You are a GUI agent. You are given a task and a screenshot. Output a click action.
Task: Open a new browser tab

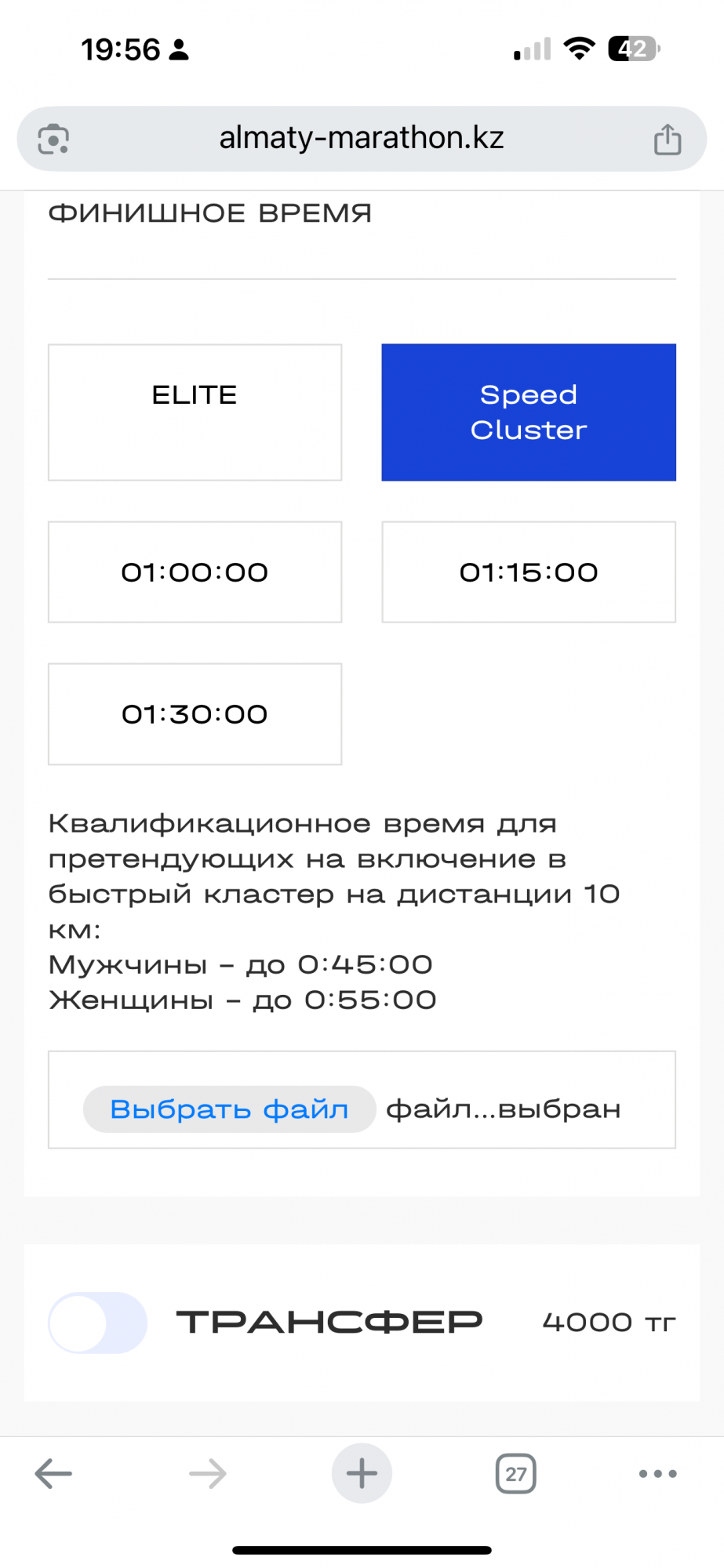pos(362,1474)
